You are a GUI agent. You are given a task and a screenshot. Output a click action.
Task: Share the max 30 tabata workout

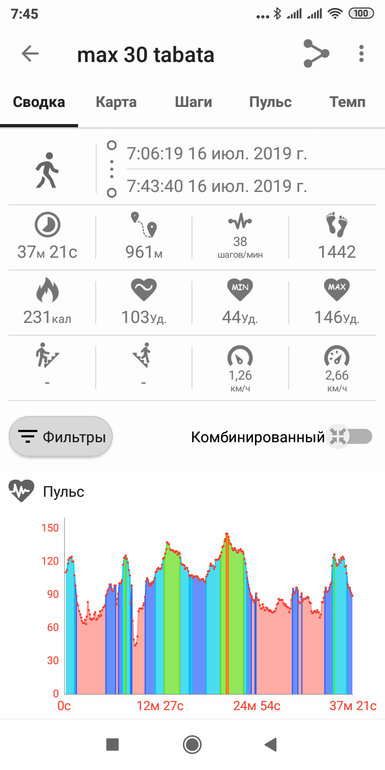tap(316, 54)
